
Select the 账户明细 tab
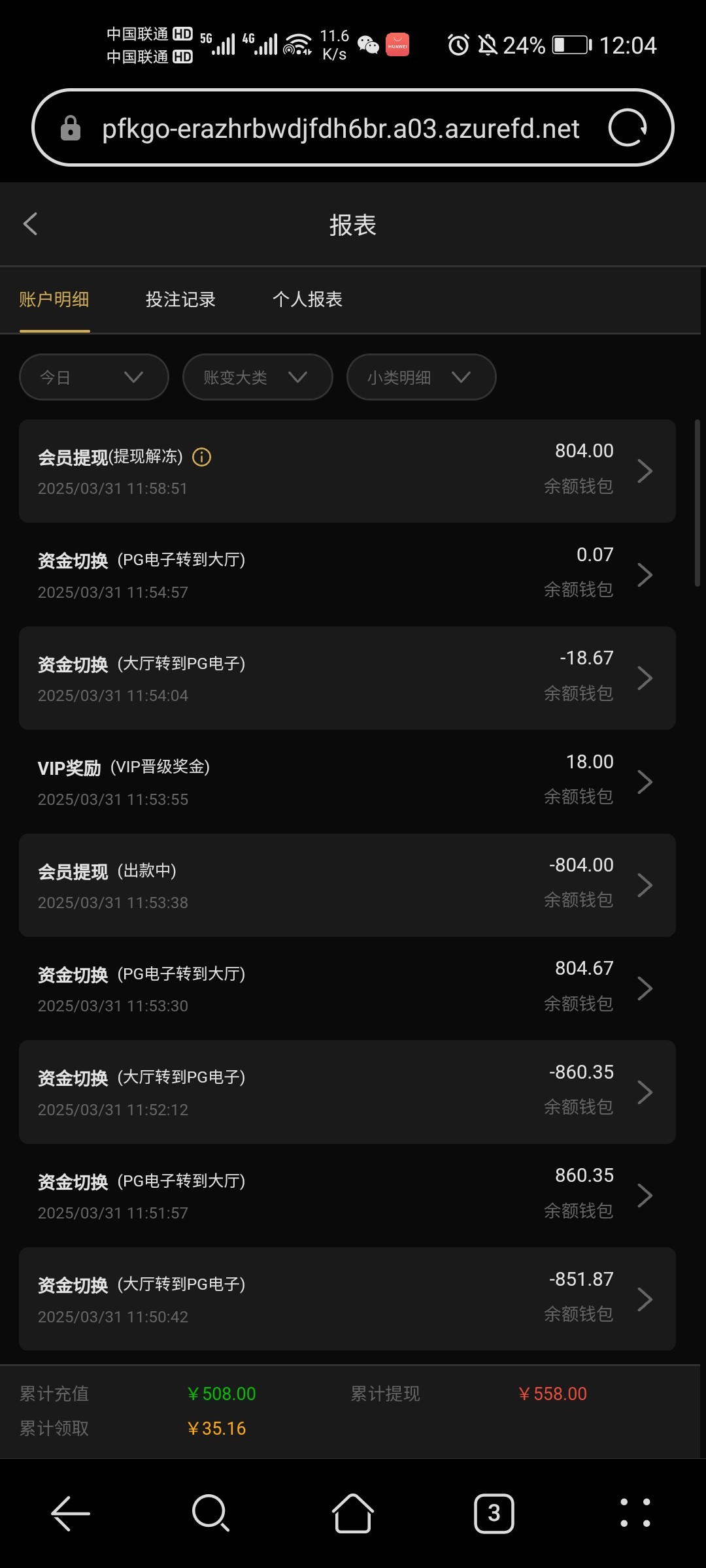coord(54,300)
